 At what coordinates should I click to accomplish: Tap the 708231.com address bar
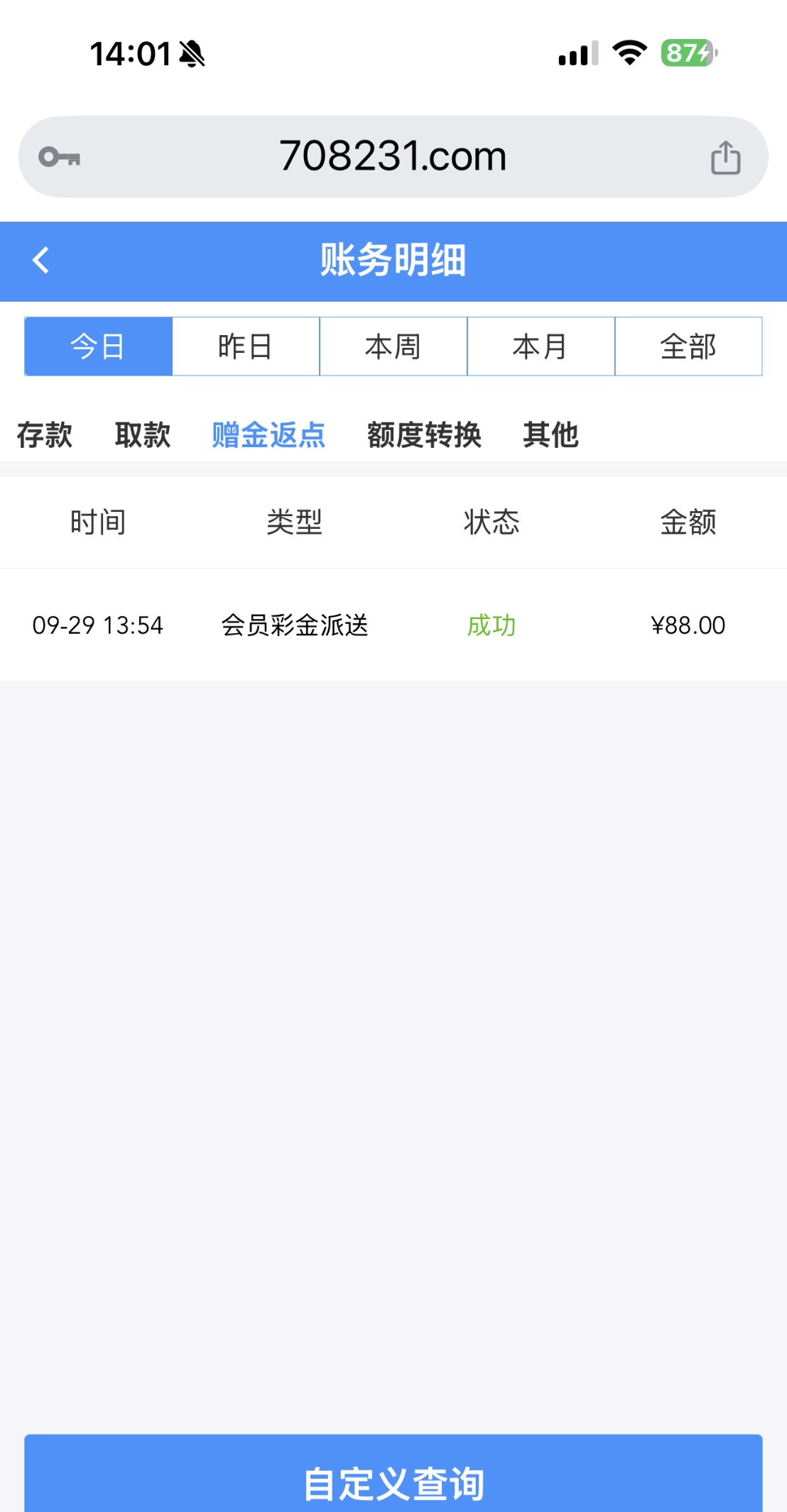point(393,157)
